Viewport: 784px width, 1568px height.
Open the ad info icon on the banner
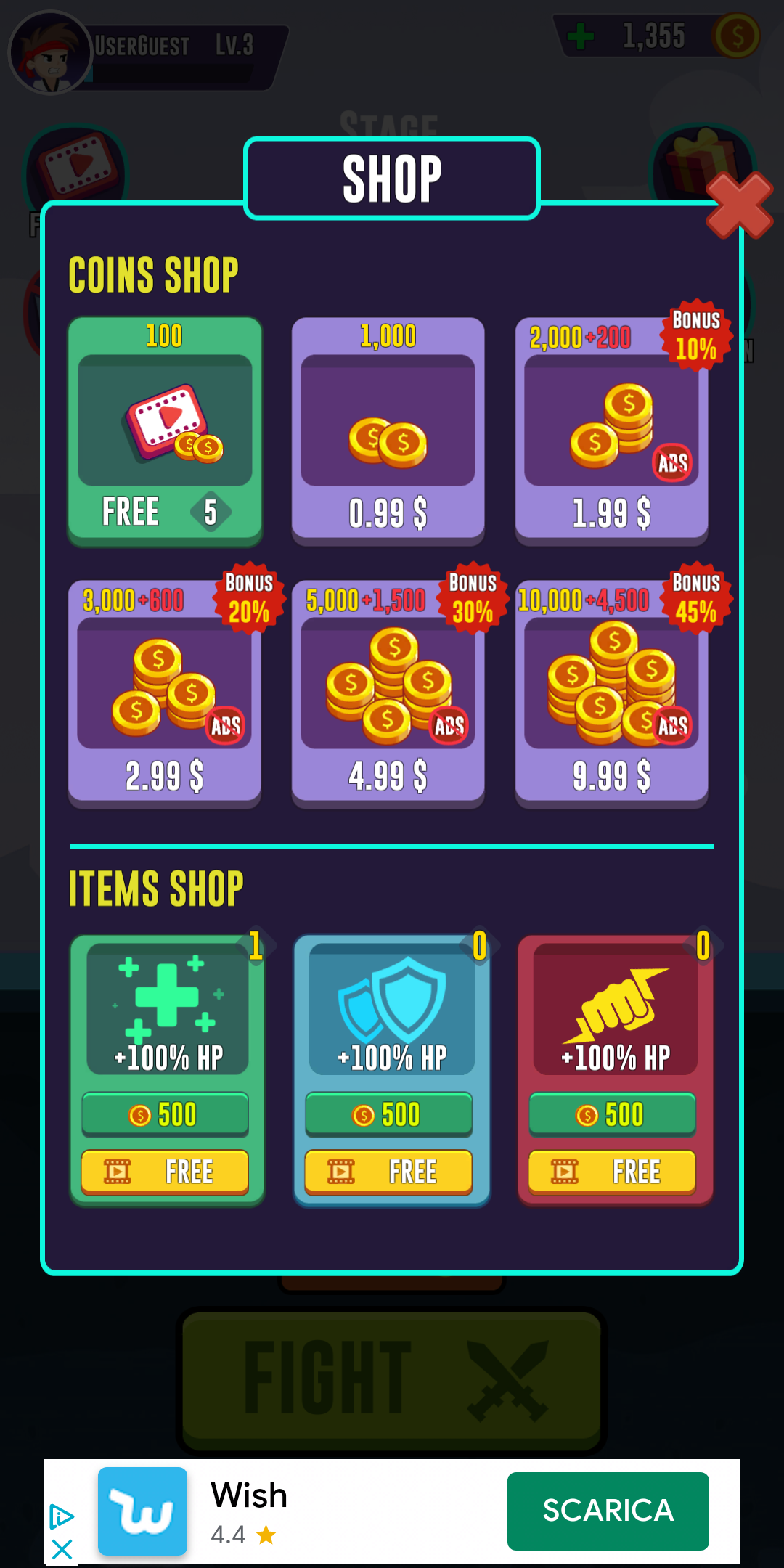(62, 1516)
